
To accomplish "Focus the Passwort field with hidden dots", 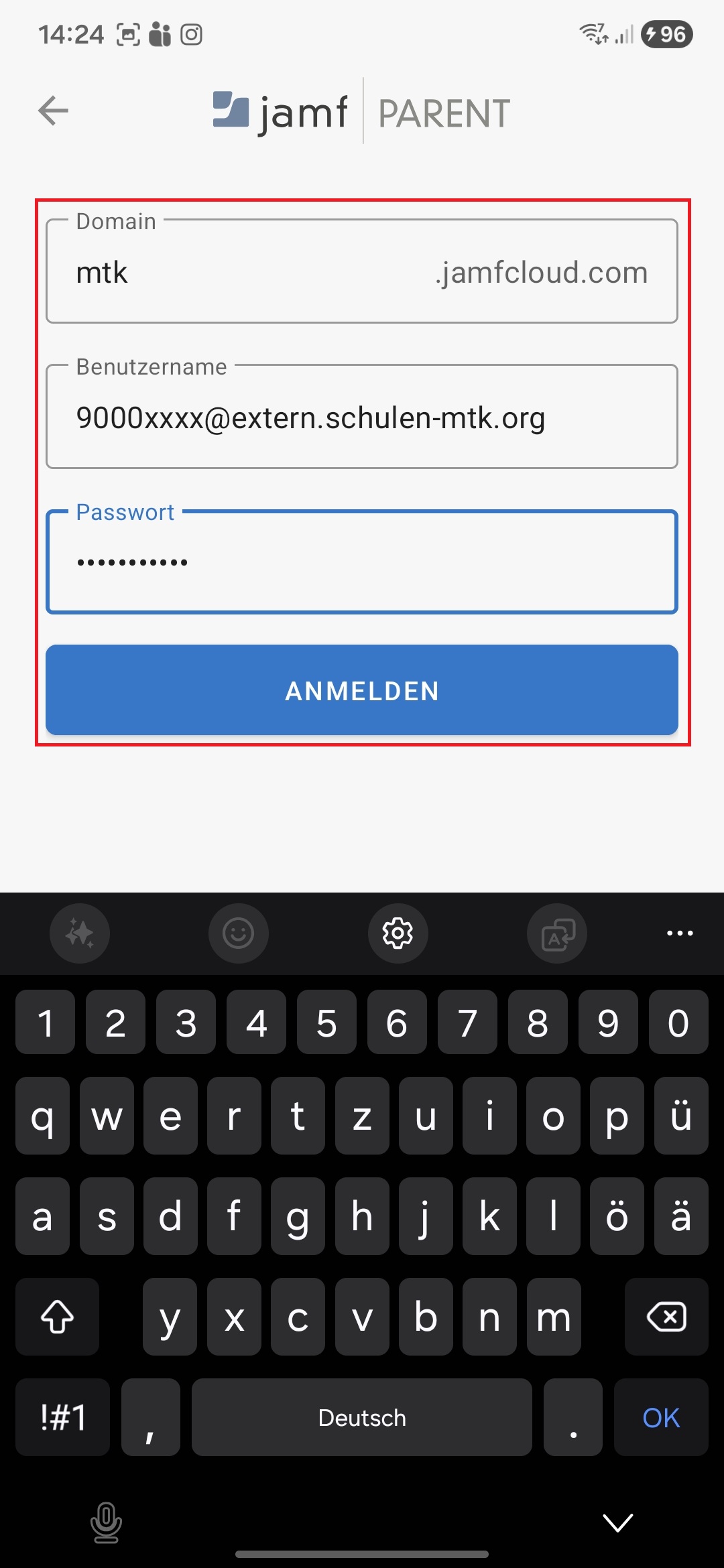I will 362,562.
